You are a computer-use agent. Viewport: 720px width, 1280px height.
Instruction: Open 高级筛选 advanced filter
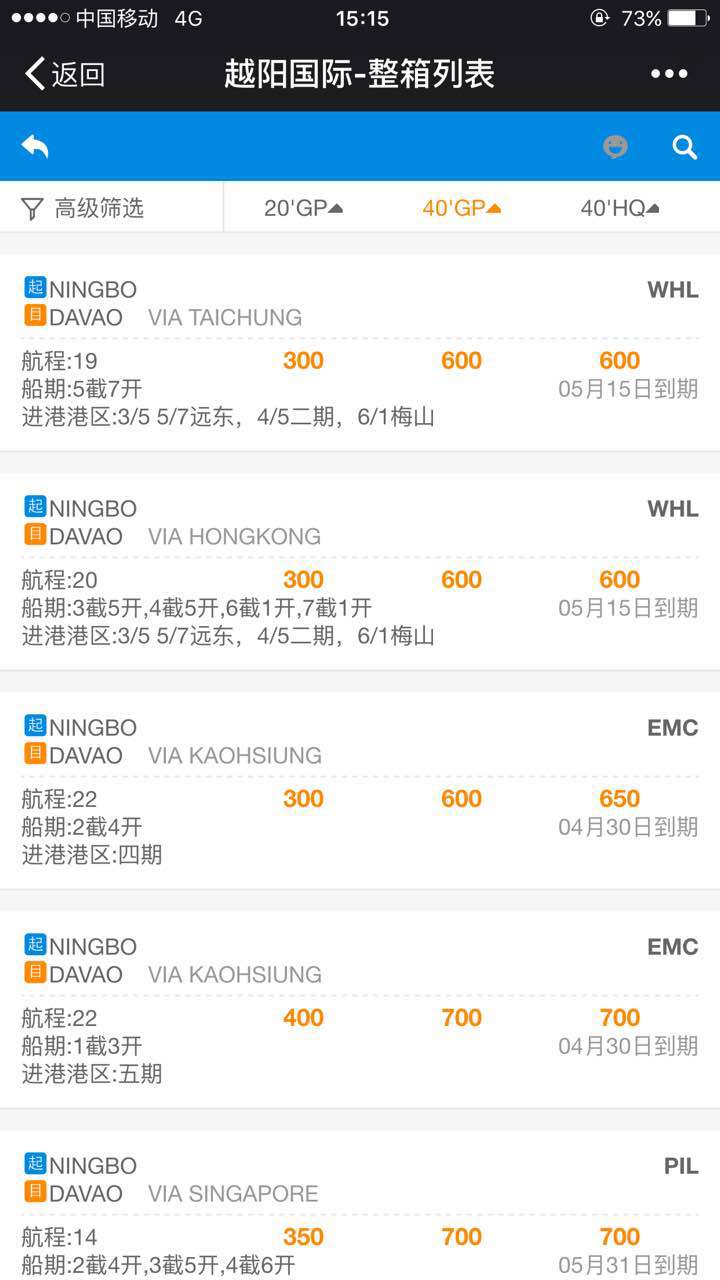click(83, 208)
